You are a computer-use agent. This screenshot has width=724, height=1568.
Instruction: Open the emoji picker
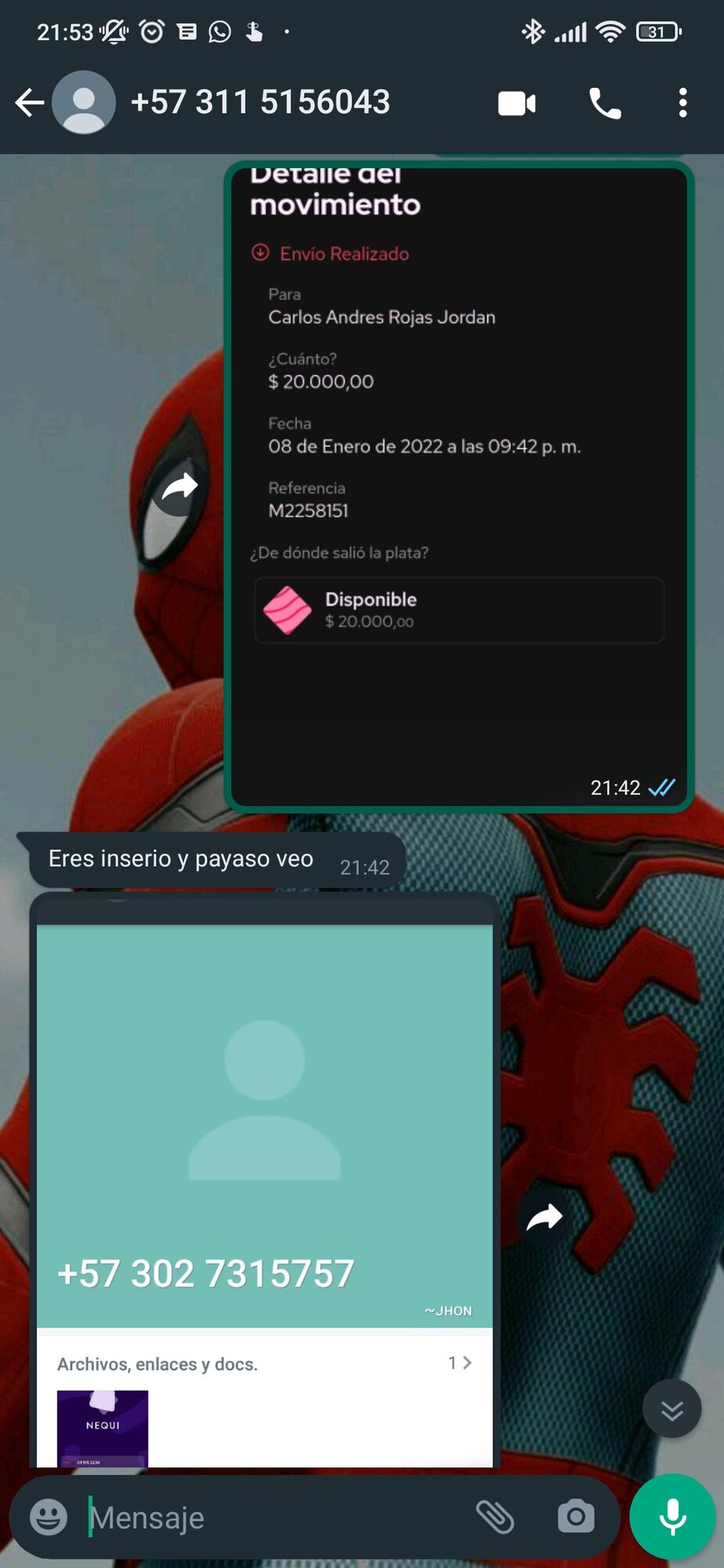pos(49,1517)
